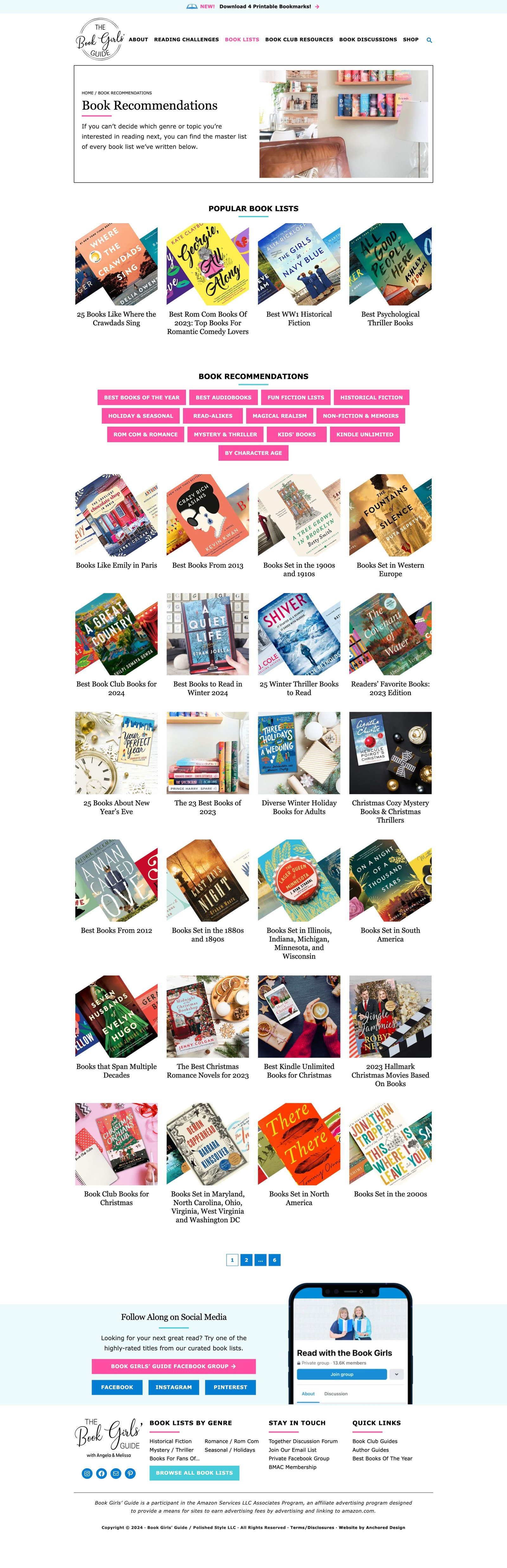Open 25 Books Like Where the Crawdads Sing
This screenshot has width=507, height=1568.
[x=116, y=318]
